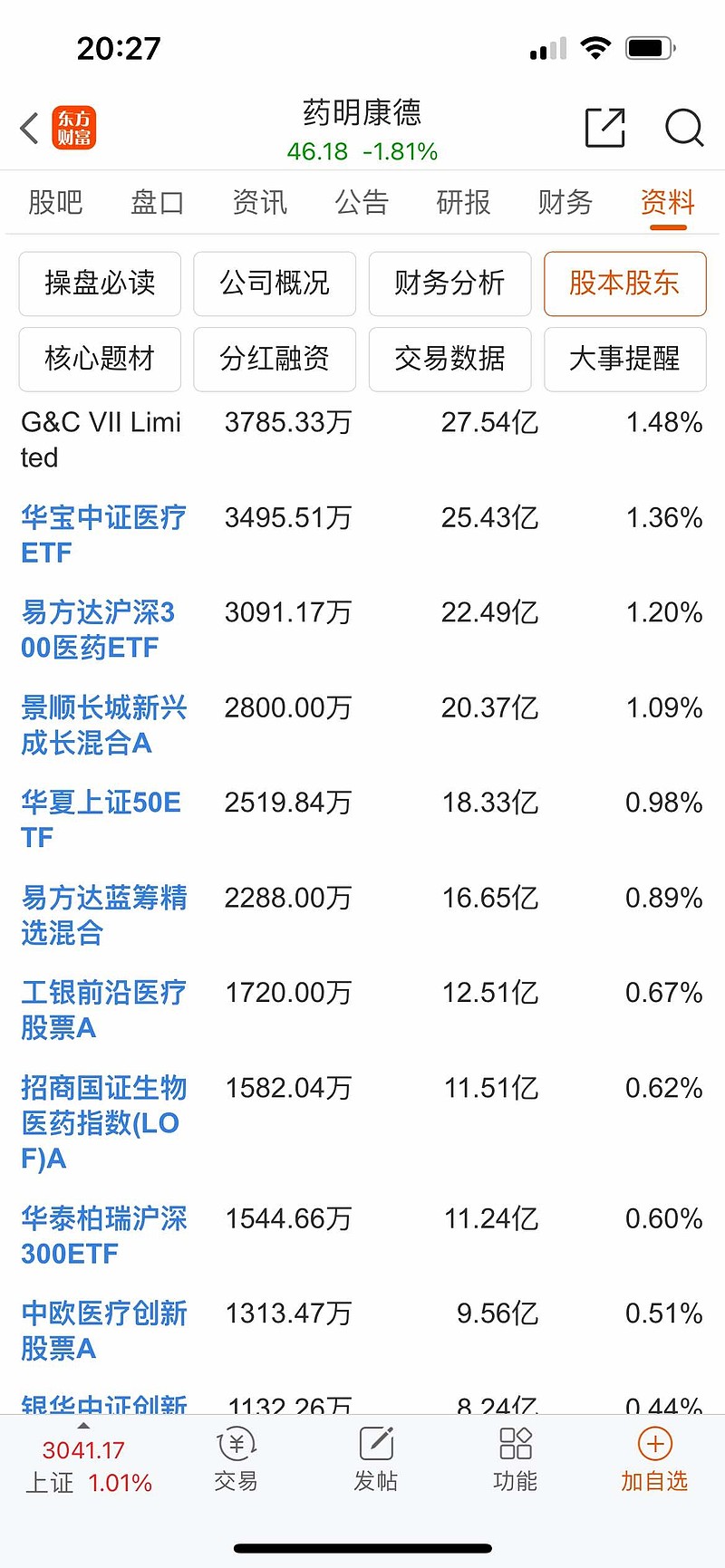Open the search icon at top right
Image resolution: width=725 pixels, height=1568 pixels.
click(684, 129)
